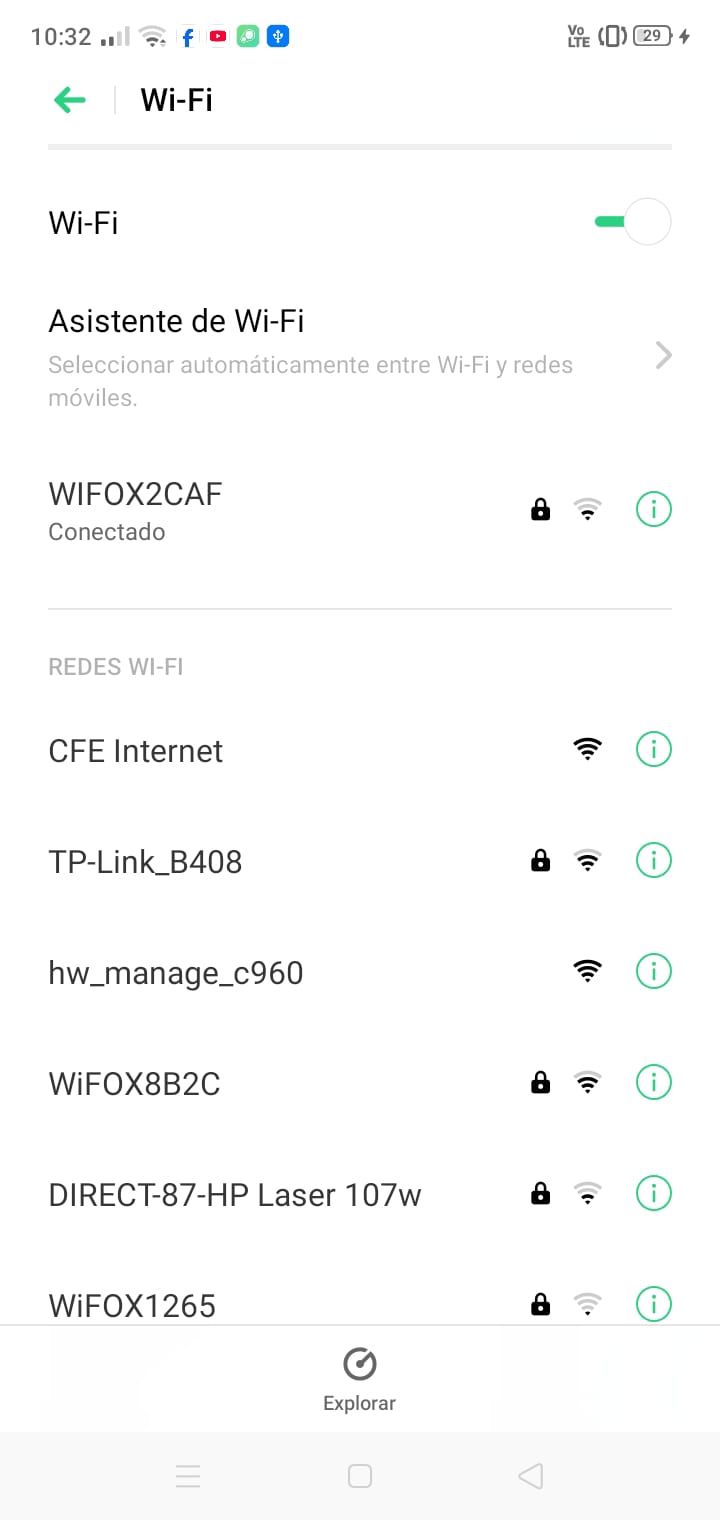Show info for hw_manage_c960
The width and height of the screenshot is (720, 1520).
pyautogui.click(x=654, y=971)
